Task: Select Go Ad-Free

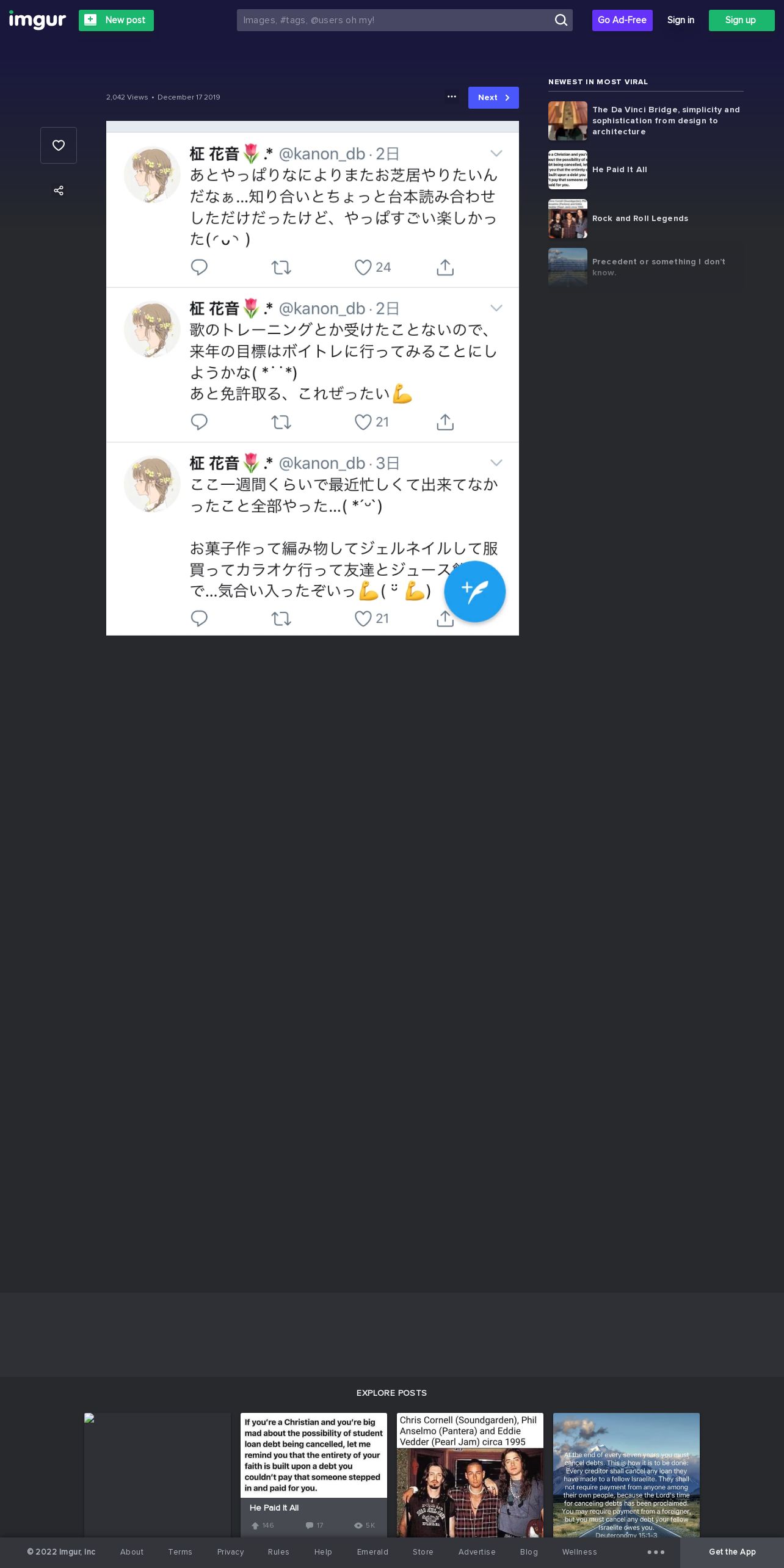Action: (622, 20)
